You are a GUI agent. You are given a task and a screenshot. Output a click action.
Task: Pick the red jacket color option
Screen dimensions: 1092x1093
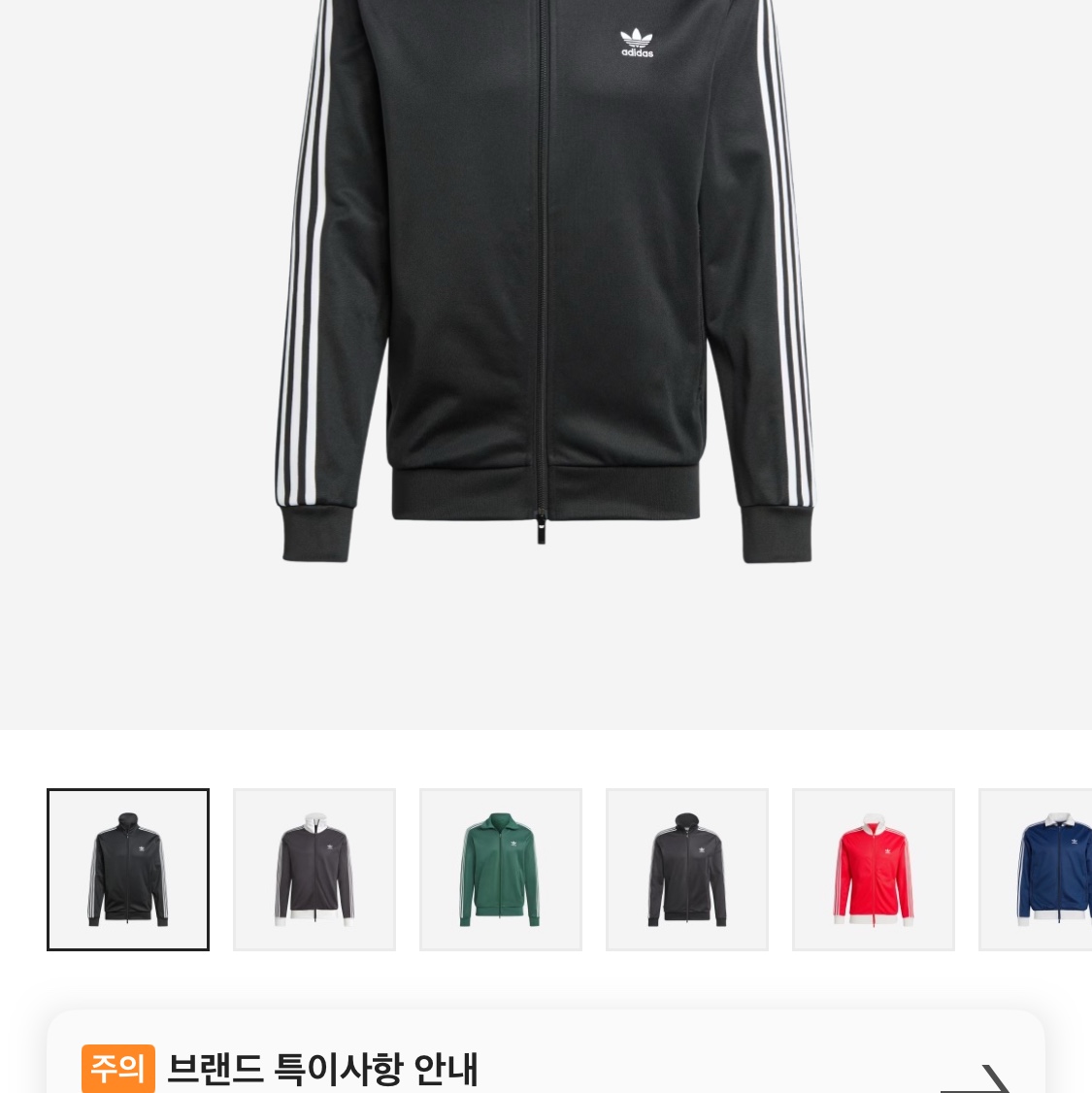point(874,870)
